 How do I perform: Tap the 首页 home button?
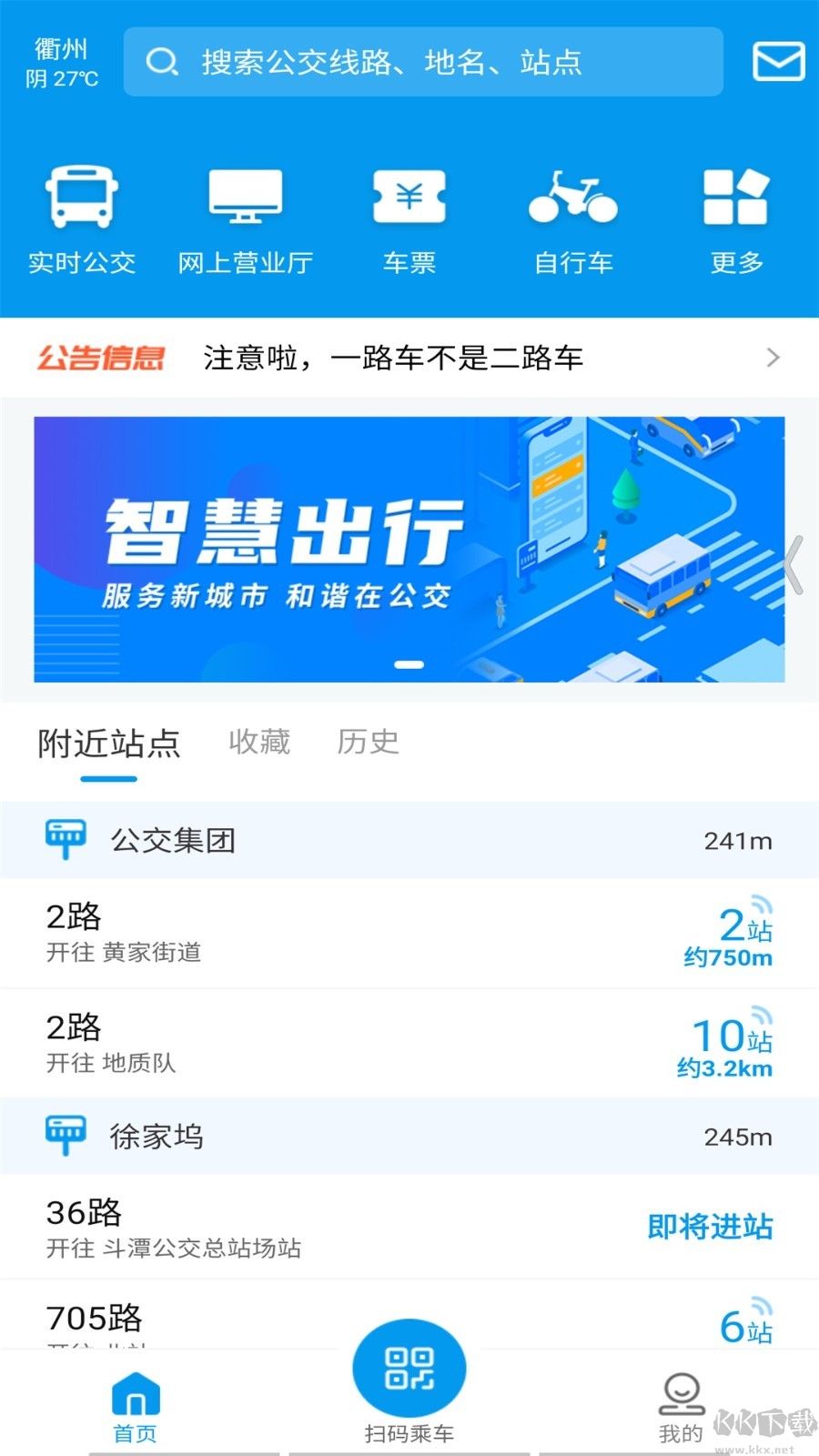tap(135, 1401)
